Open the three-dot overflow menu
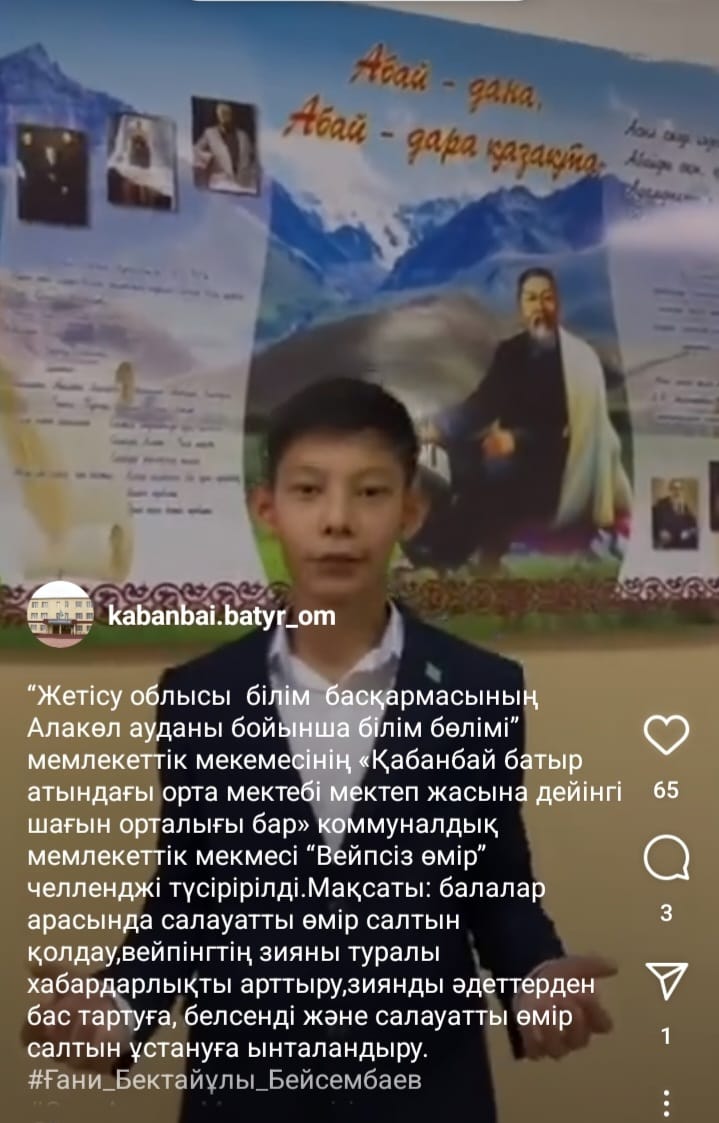The height and width of the screenshot is (1123, 719). tap(666, 1102)
